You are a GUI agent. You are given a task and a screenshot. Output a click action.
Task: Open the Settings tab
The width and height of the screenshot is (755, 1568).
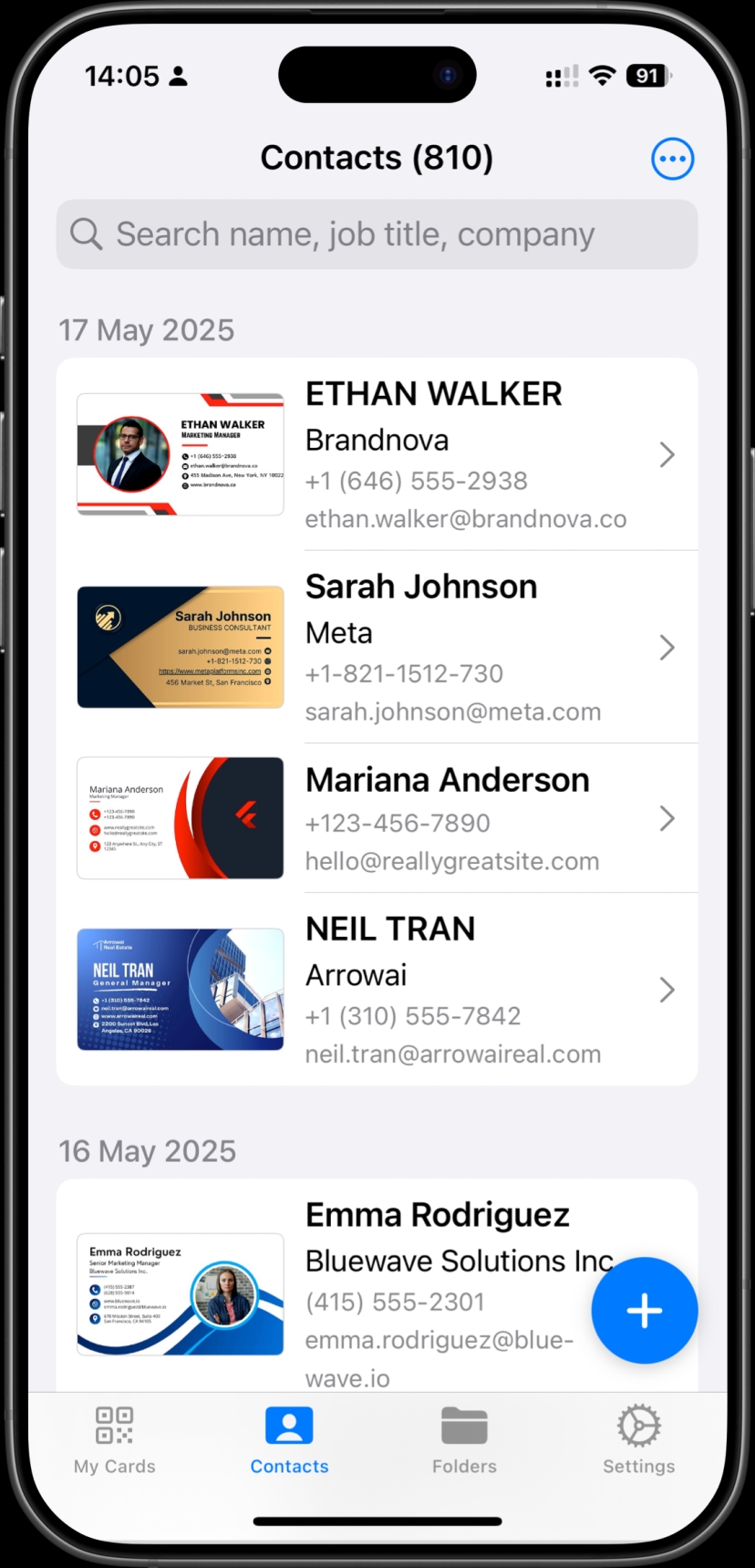638,1439
